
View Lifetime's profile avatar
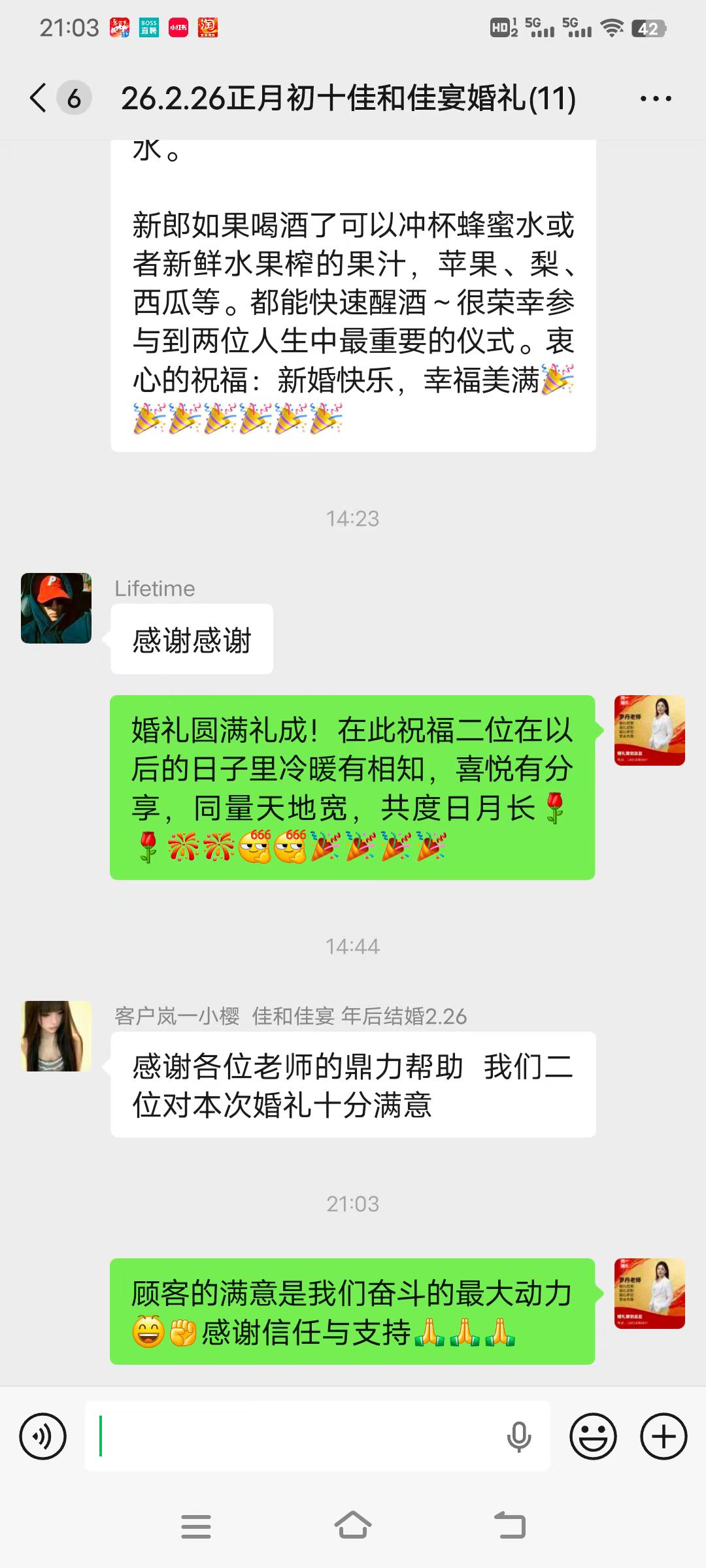56,608
